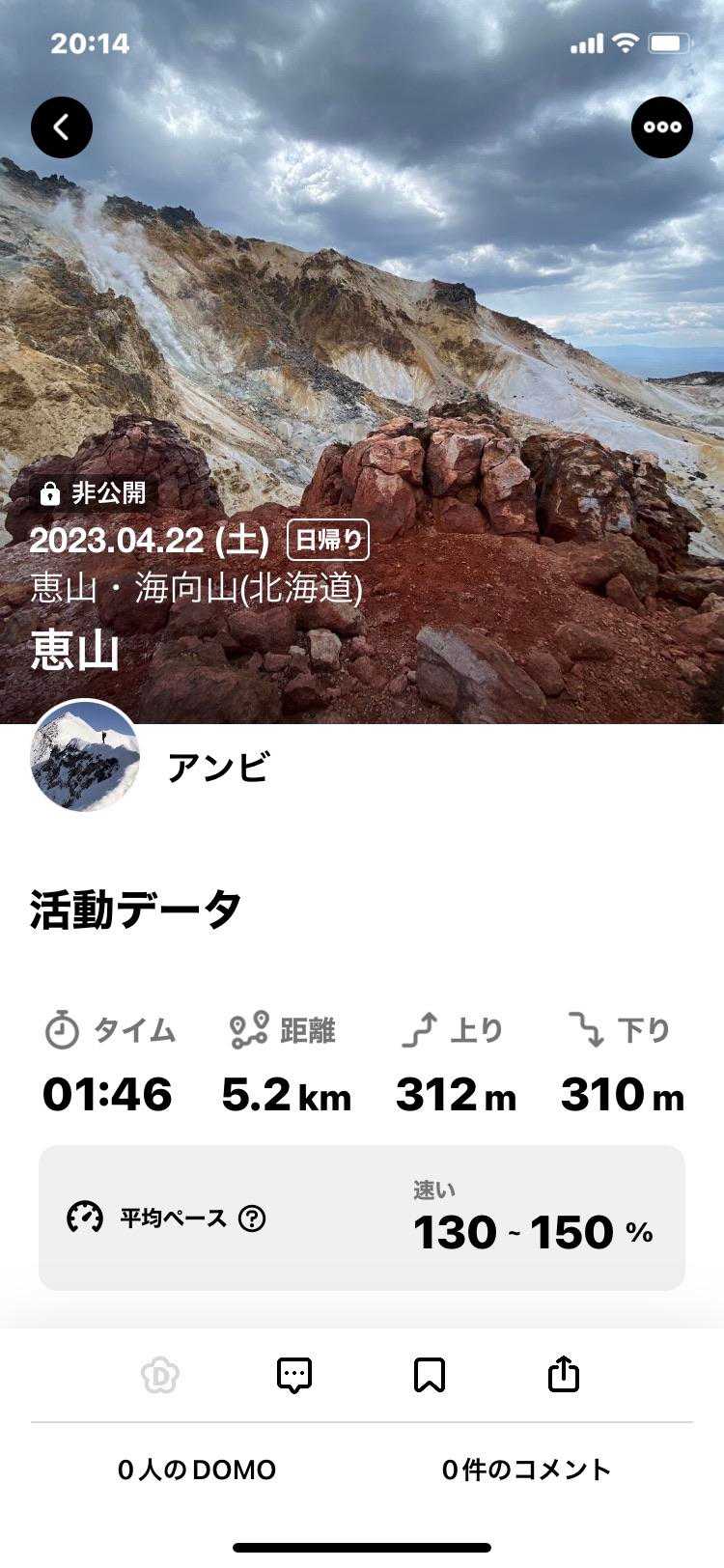Viewport: 724px width, 1568px height.
Task: Share this activity record
Action: (x=564, y=1373)
